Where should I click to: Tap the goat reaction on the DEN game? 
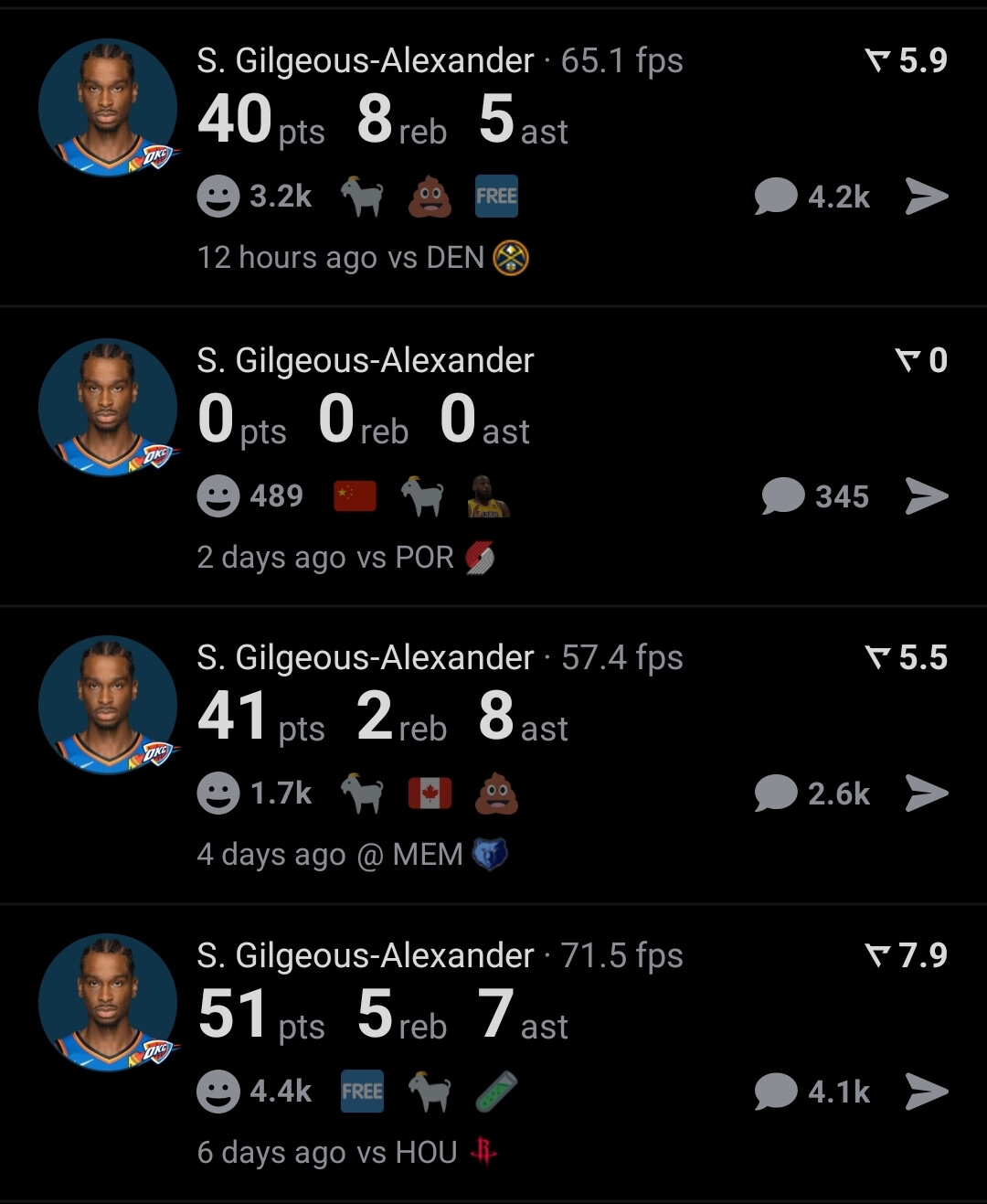[x=362, y=197]
